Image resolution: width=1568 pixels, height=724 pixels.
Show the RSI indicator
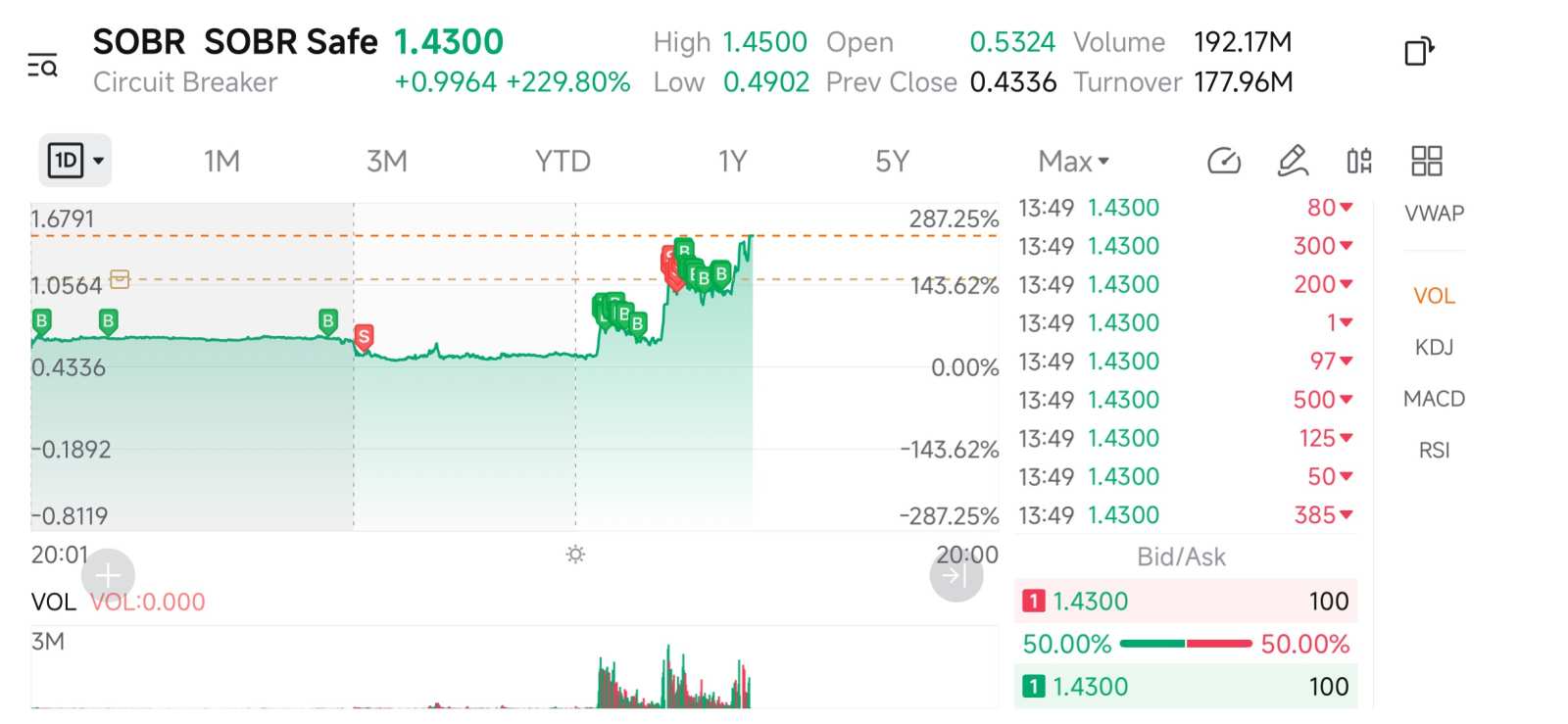tap(1434, 451)
